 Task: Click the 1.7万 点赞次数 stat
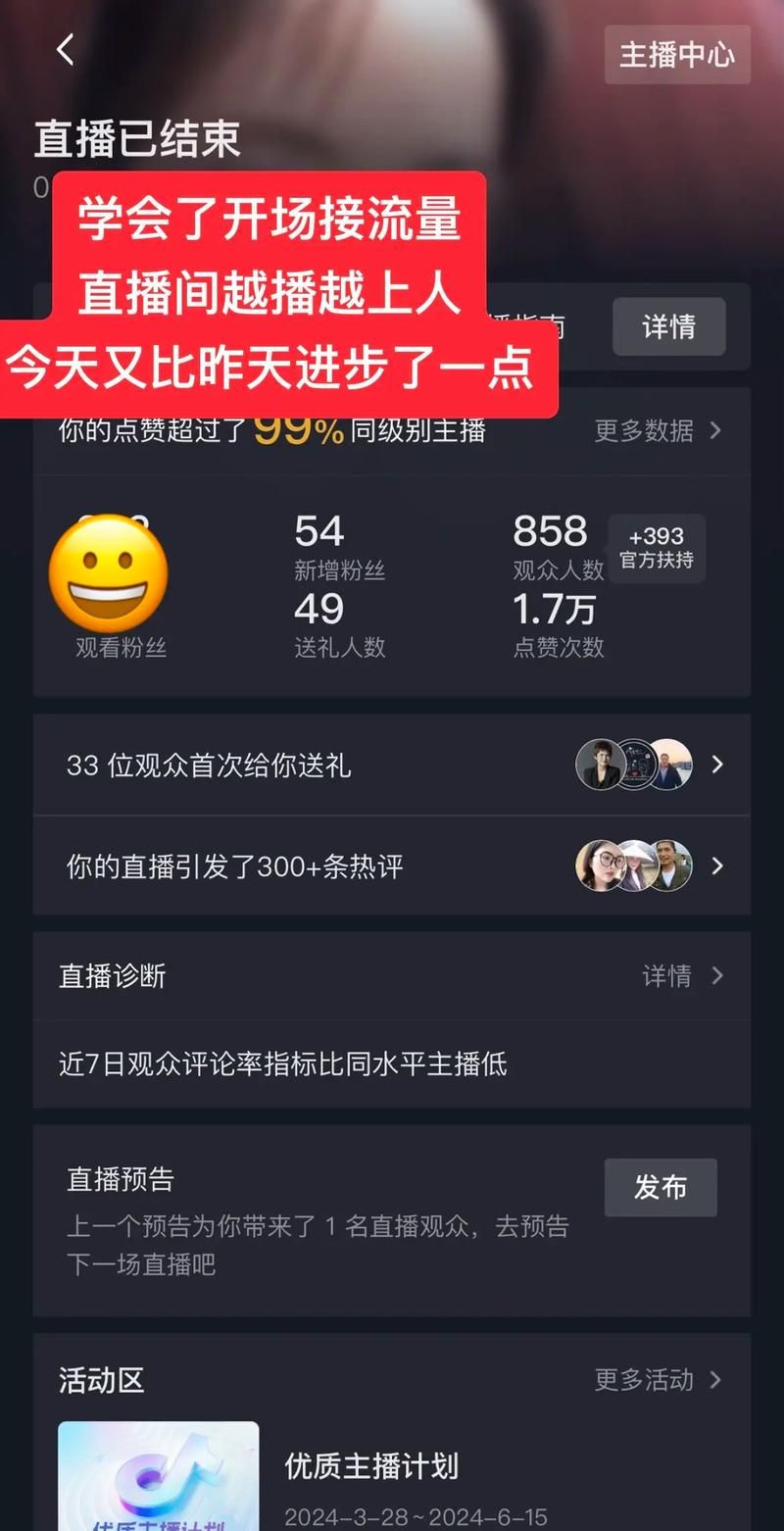555,624
